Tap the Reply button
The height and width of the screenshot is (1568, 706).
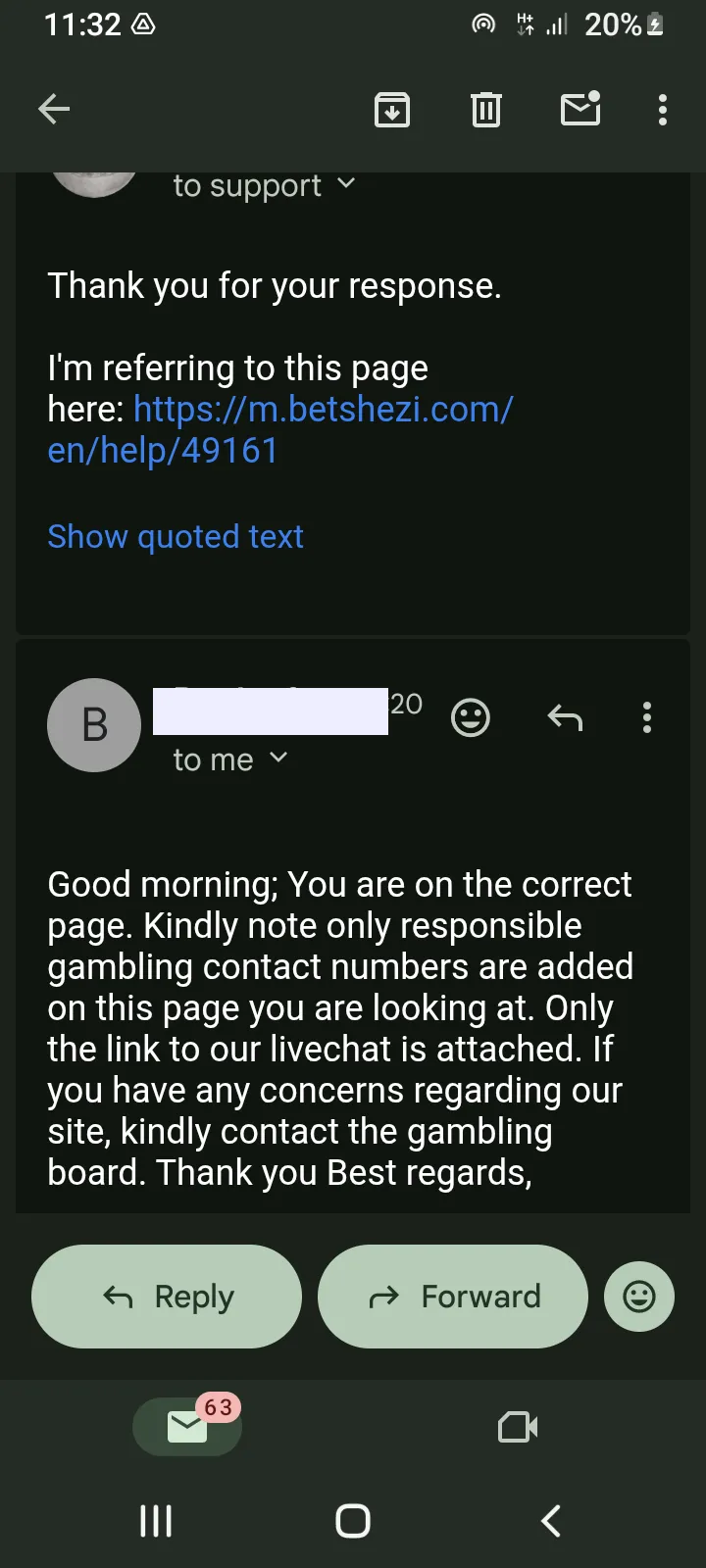tap(166, 1296)
